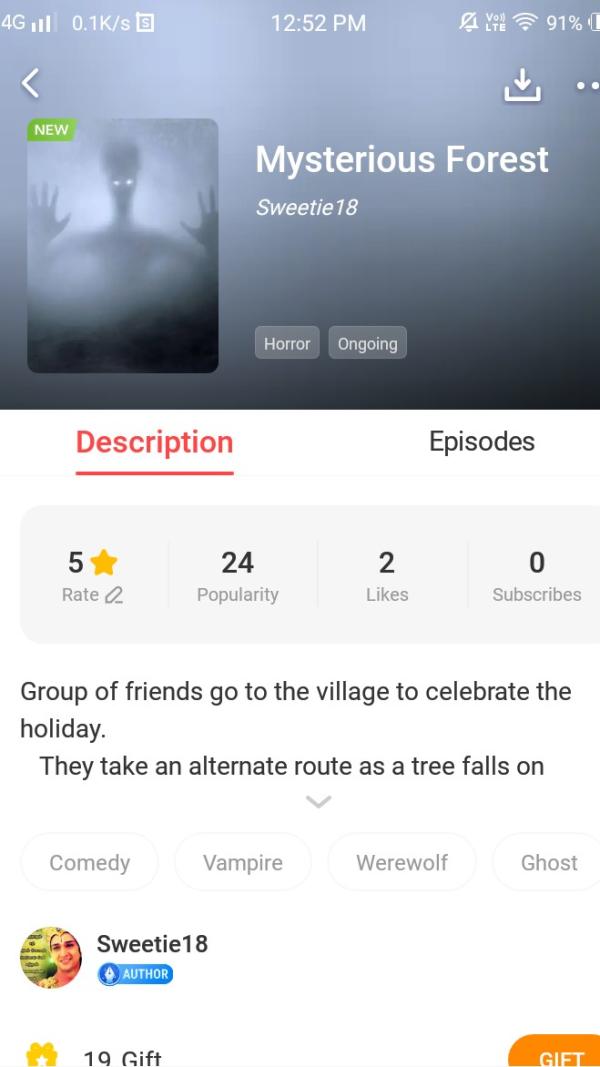Select the Comedy tag chip

pos(90,862)
